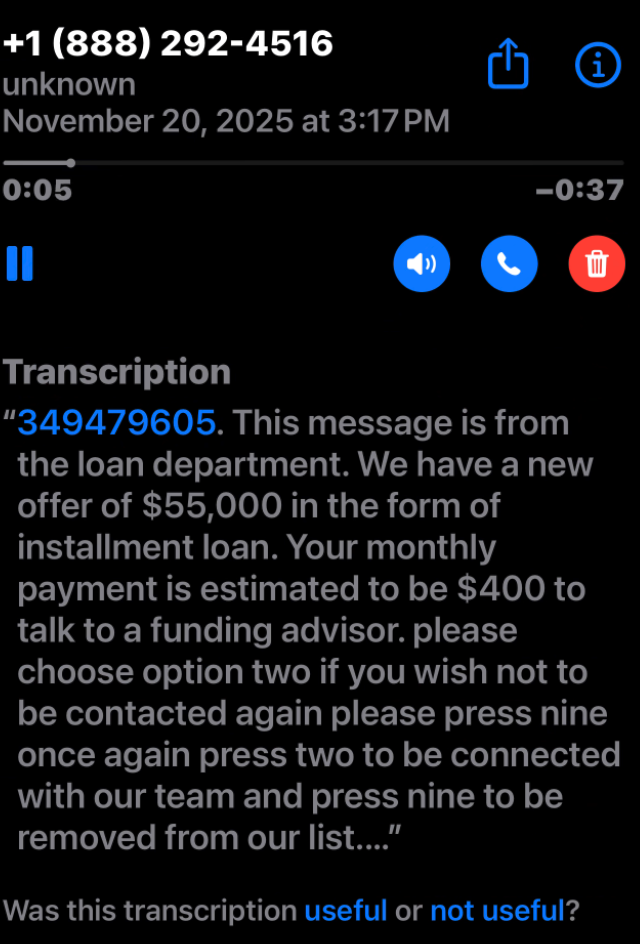Screen dimensions: 640x944
Task: Tap the linked number 349479605
Action: tap(117, 423)
